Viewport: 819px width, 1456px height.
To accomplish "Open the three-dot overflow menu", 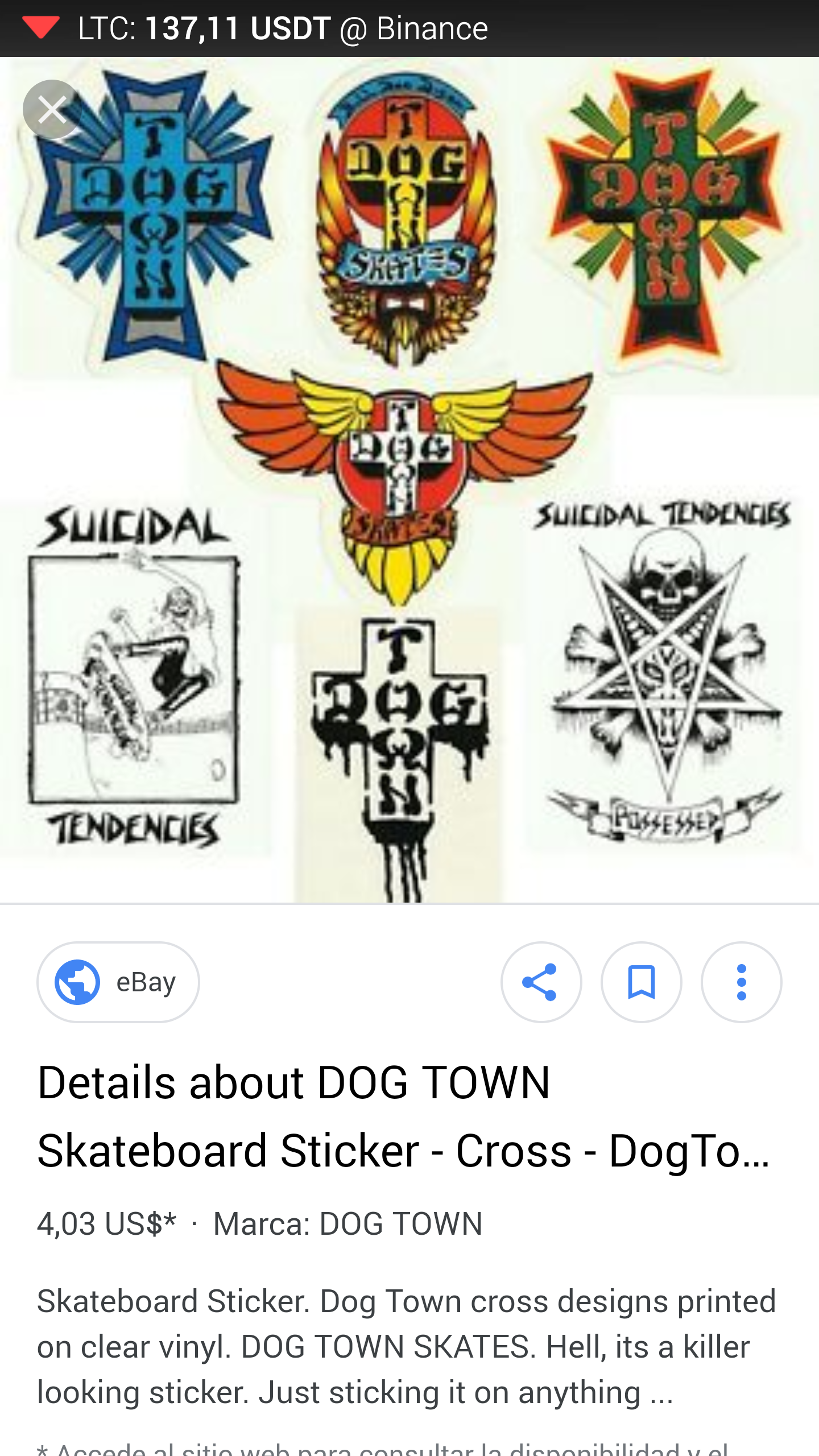I will (x=741, y=982).
